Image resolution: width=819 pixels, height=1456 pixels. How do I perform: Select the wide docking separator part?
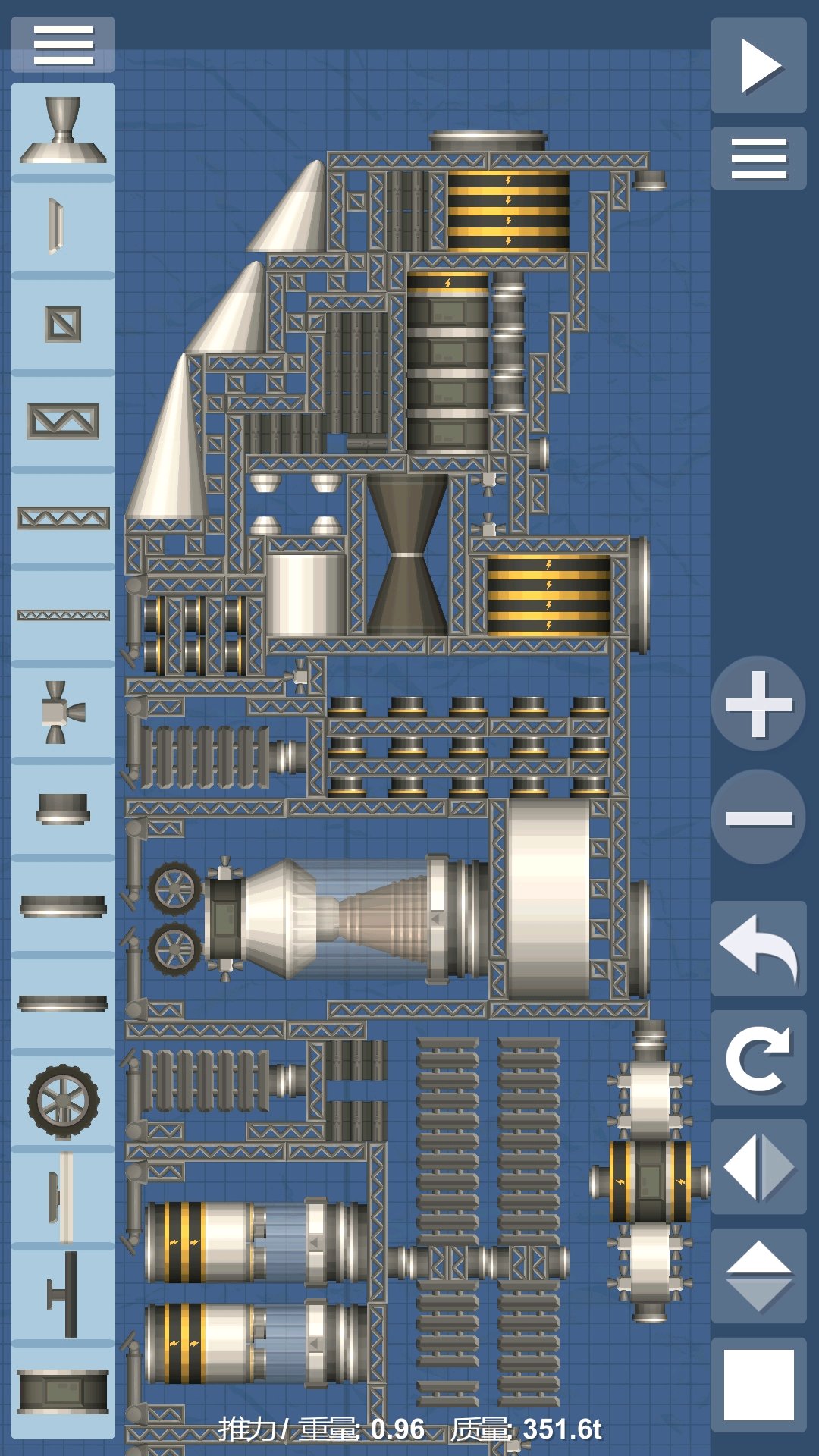pyautogui.click(x=63, y=906)
